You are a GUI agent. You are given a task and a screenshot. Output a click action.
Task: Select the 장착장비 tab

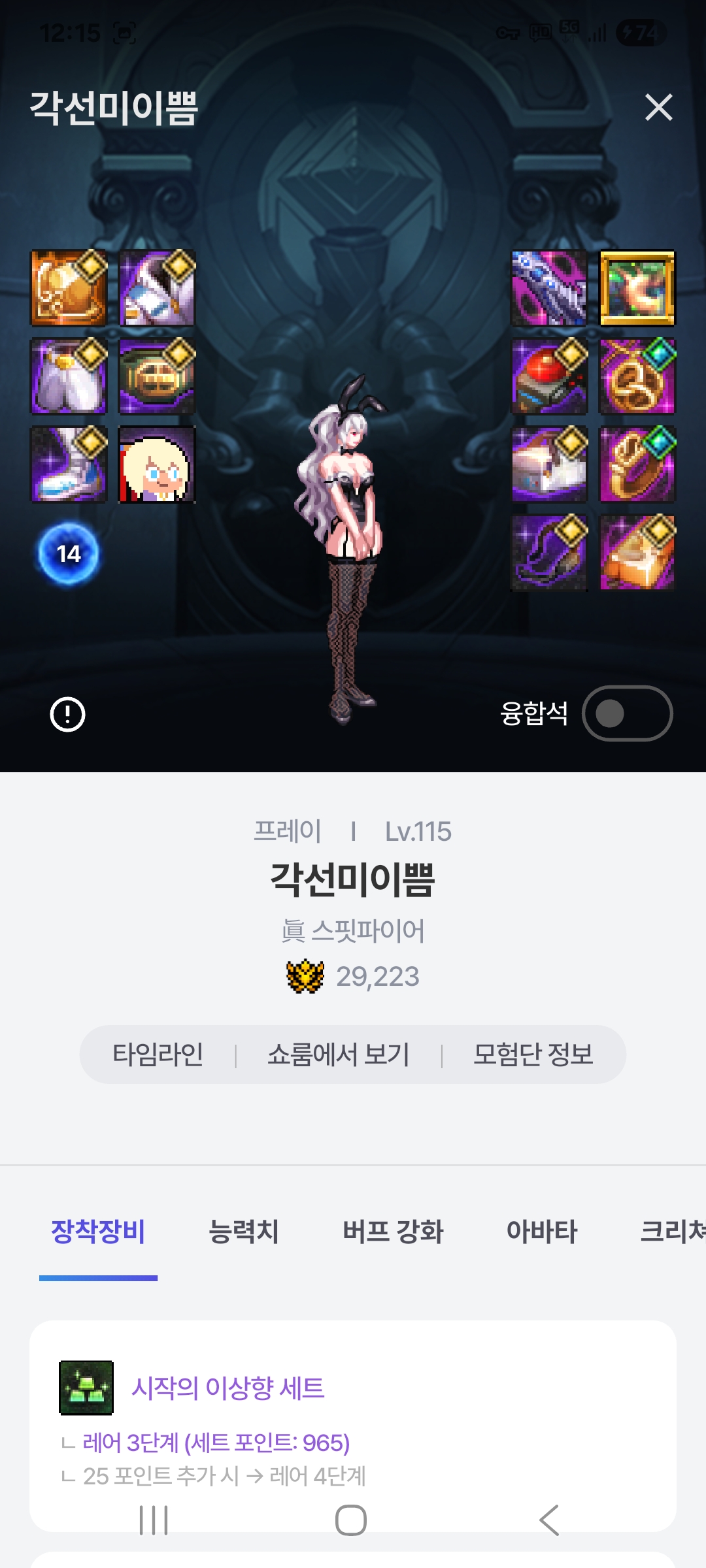98,1232
